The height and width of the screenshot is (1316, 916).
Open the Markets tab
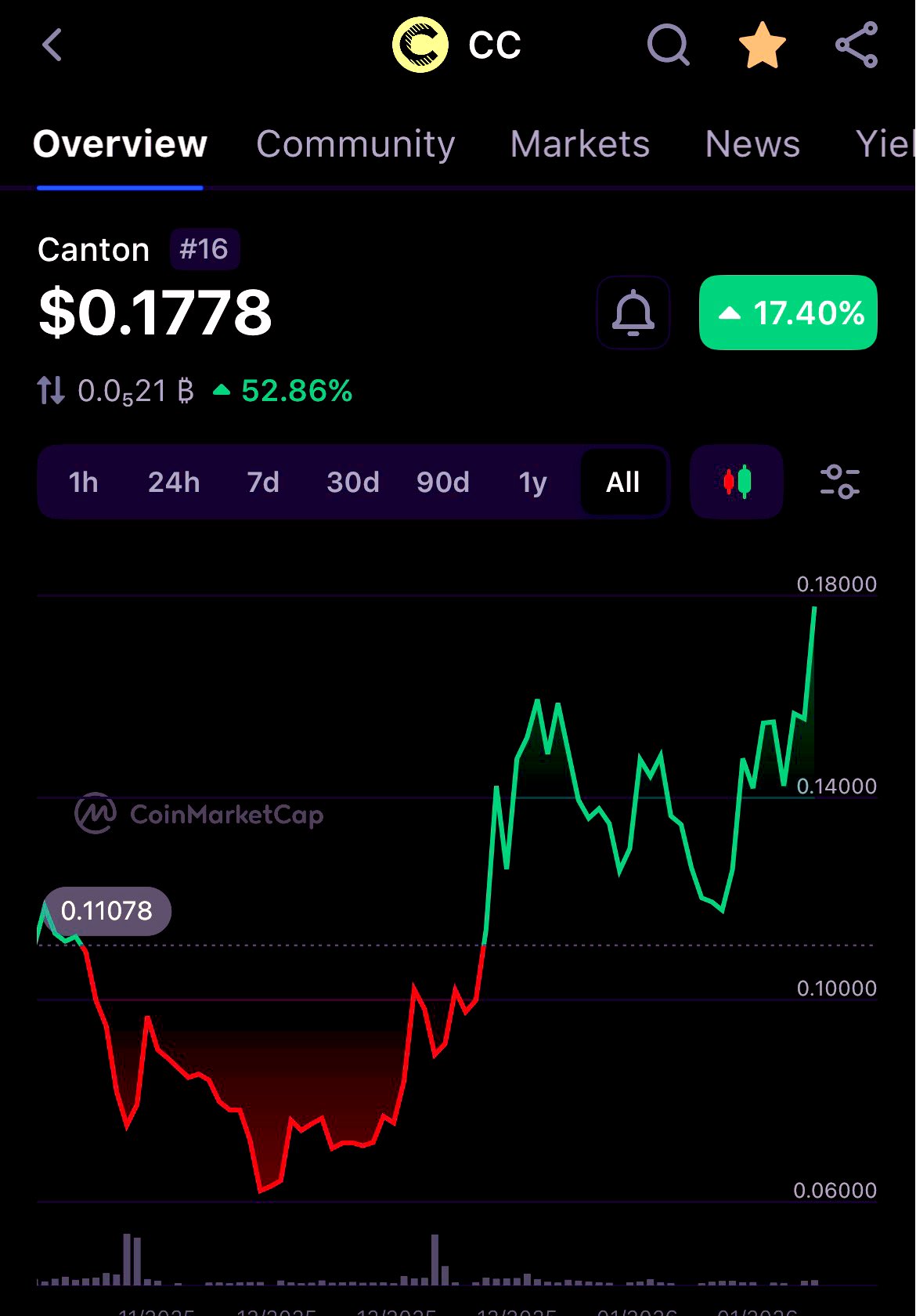579,144
